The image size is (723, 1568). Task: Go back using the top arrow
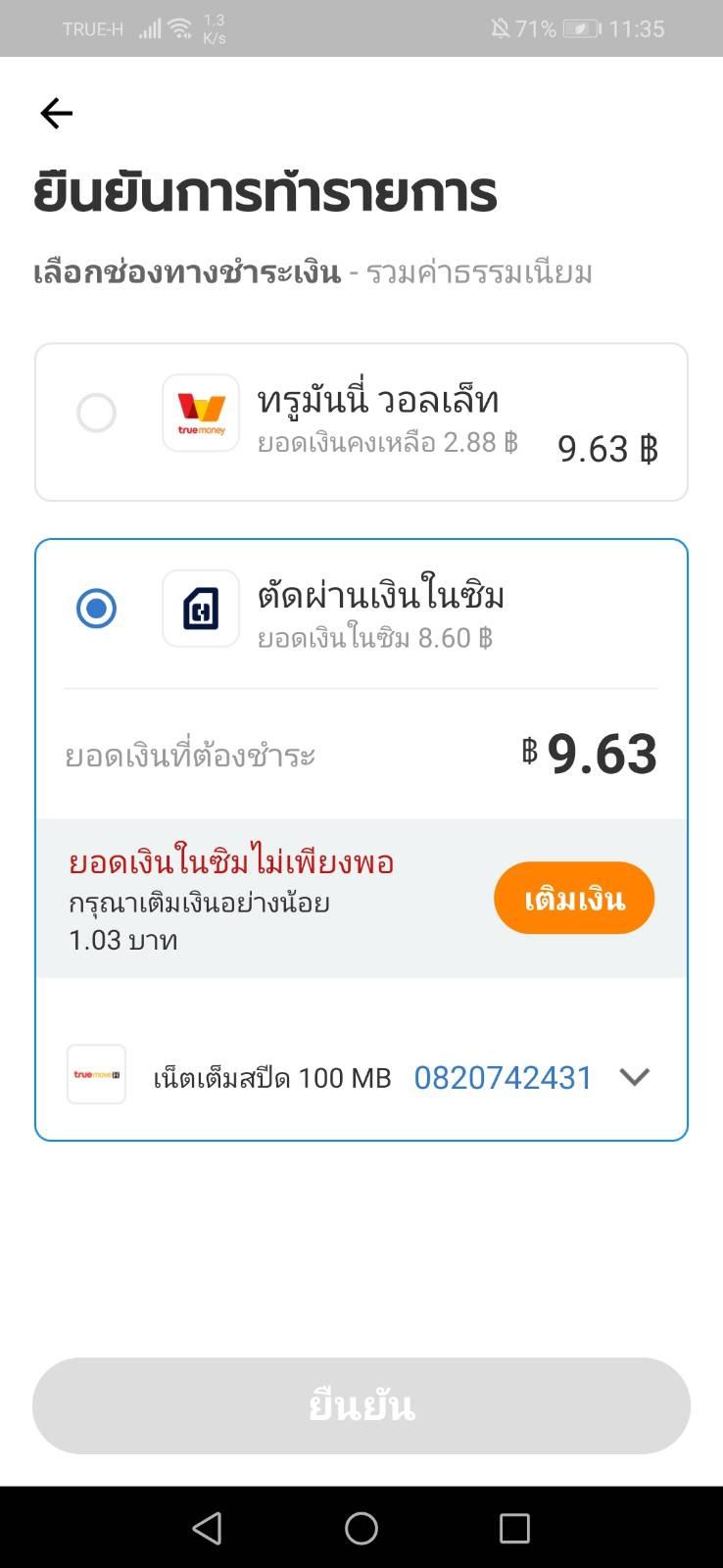(57, 114)
